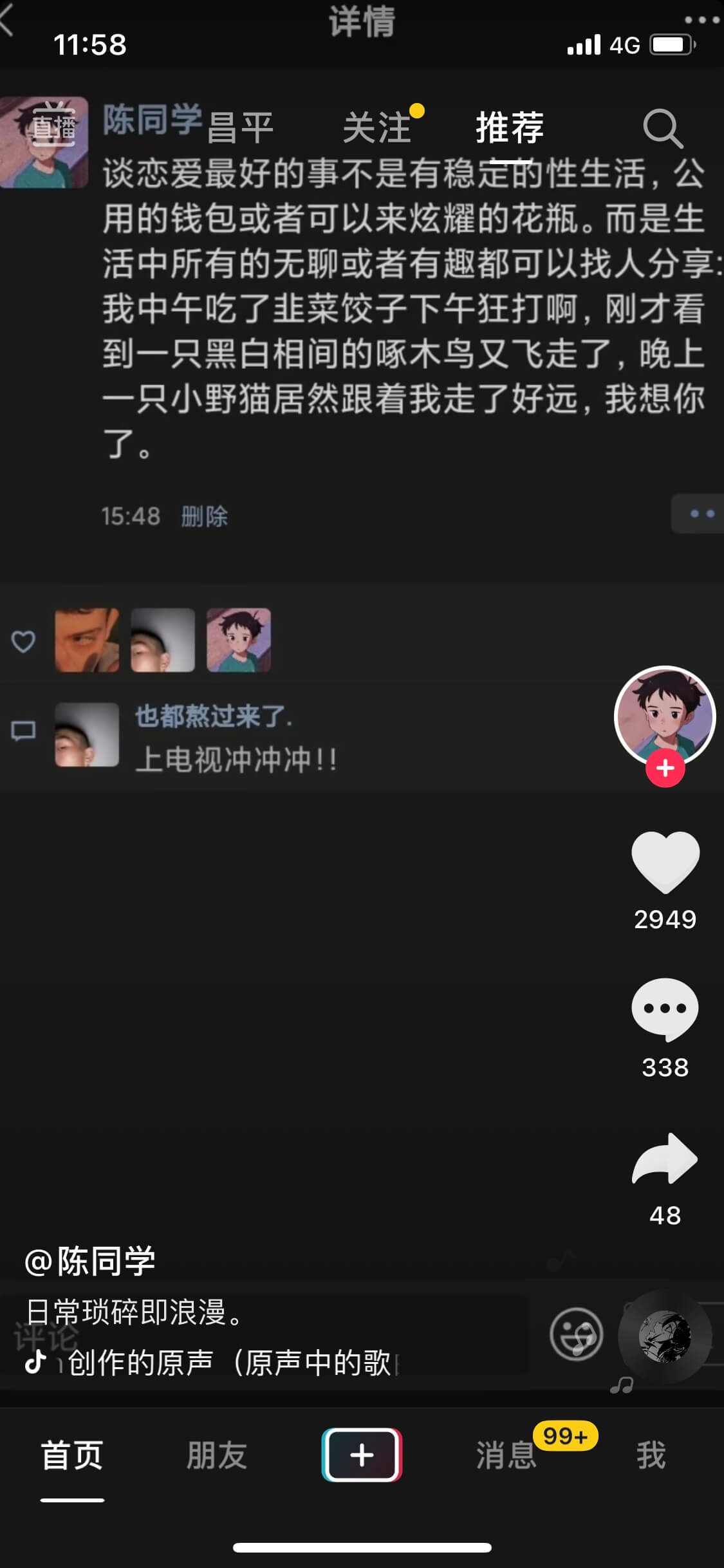This screenshot has width=724, height=1568.
Task: Go to the 首页 tab
Action: tap(72, 1455)
